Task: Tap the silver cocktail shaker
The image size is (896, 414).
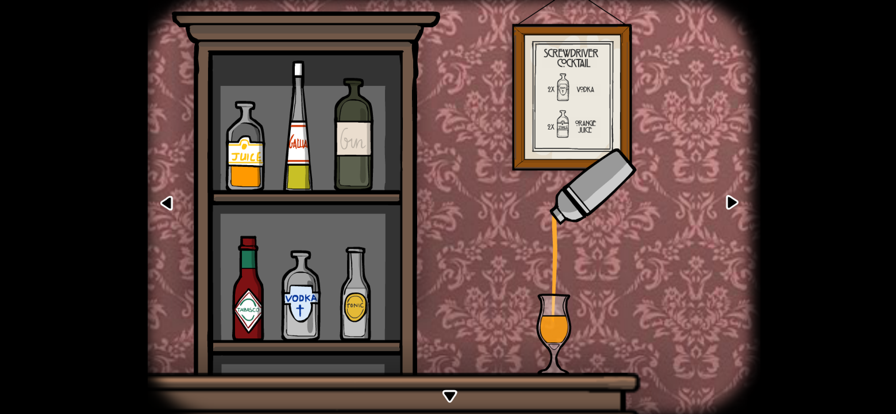Action: pos(595,185)
